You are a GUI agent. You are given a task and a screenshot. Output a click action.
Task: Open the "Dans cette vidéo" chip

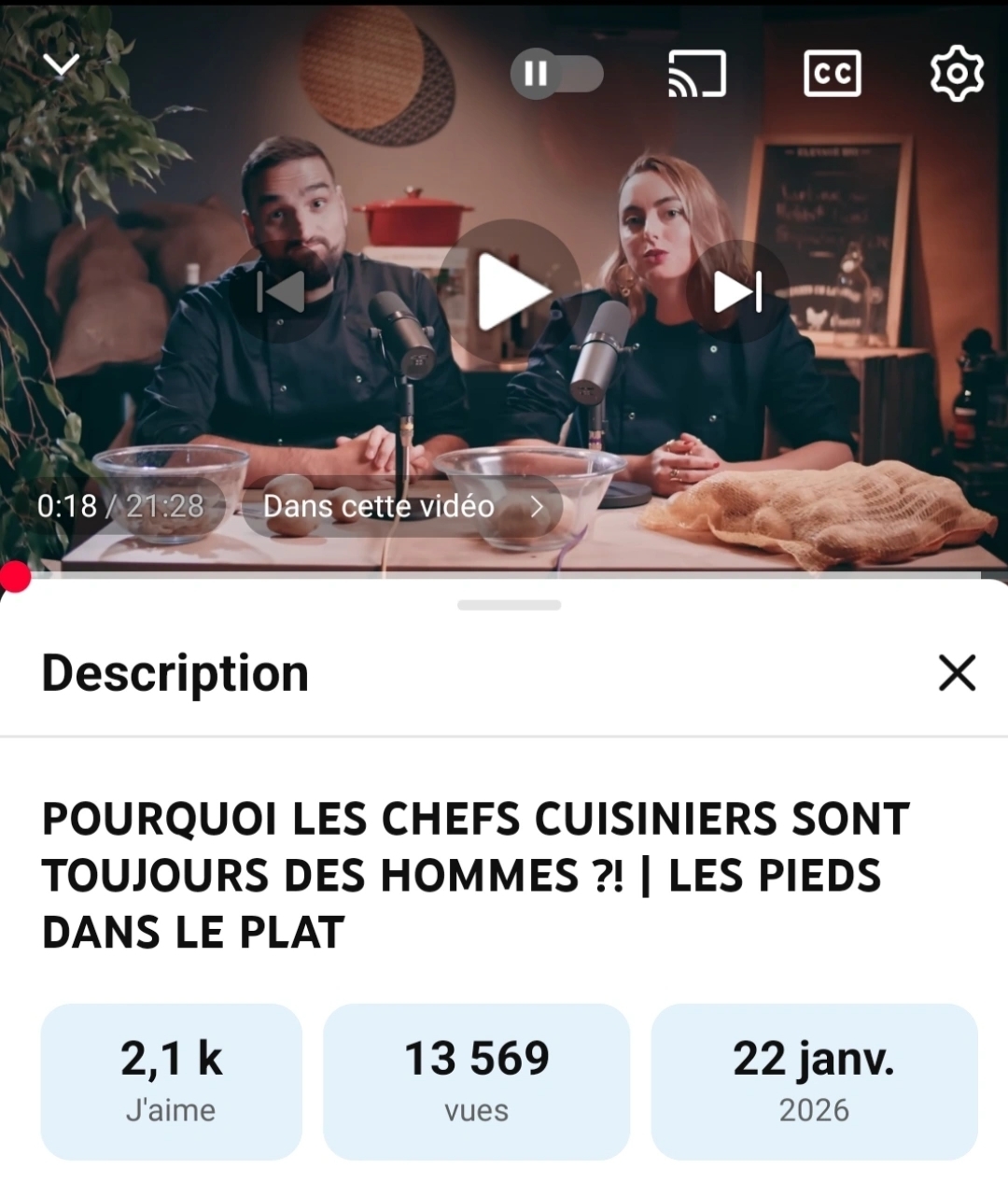click(x=401, y=507)
